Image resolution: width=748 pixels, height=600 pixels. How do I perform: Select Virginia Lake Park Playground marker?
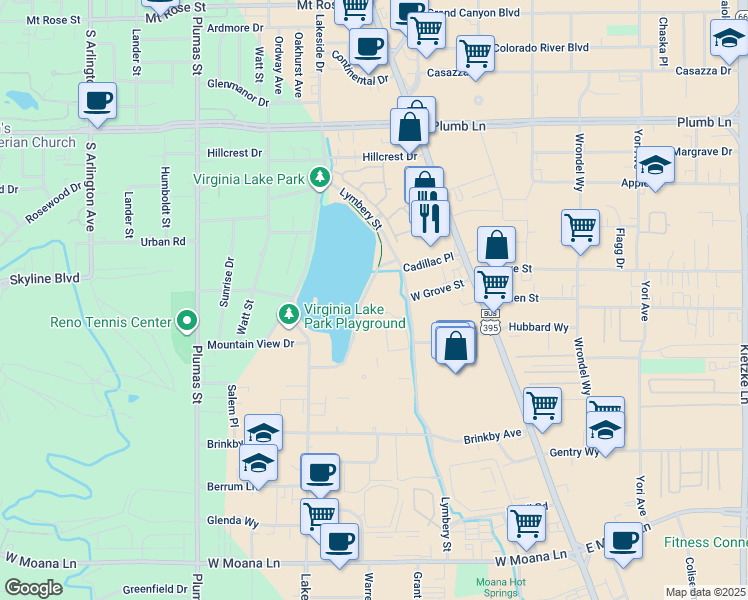pyautogui.click(x=289, y=315)
